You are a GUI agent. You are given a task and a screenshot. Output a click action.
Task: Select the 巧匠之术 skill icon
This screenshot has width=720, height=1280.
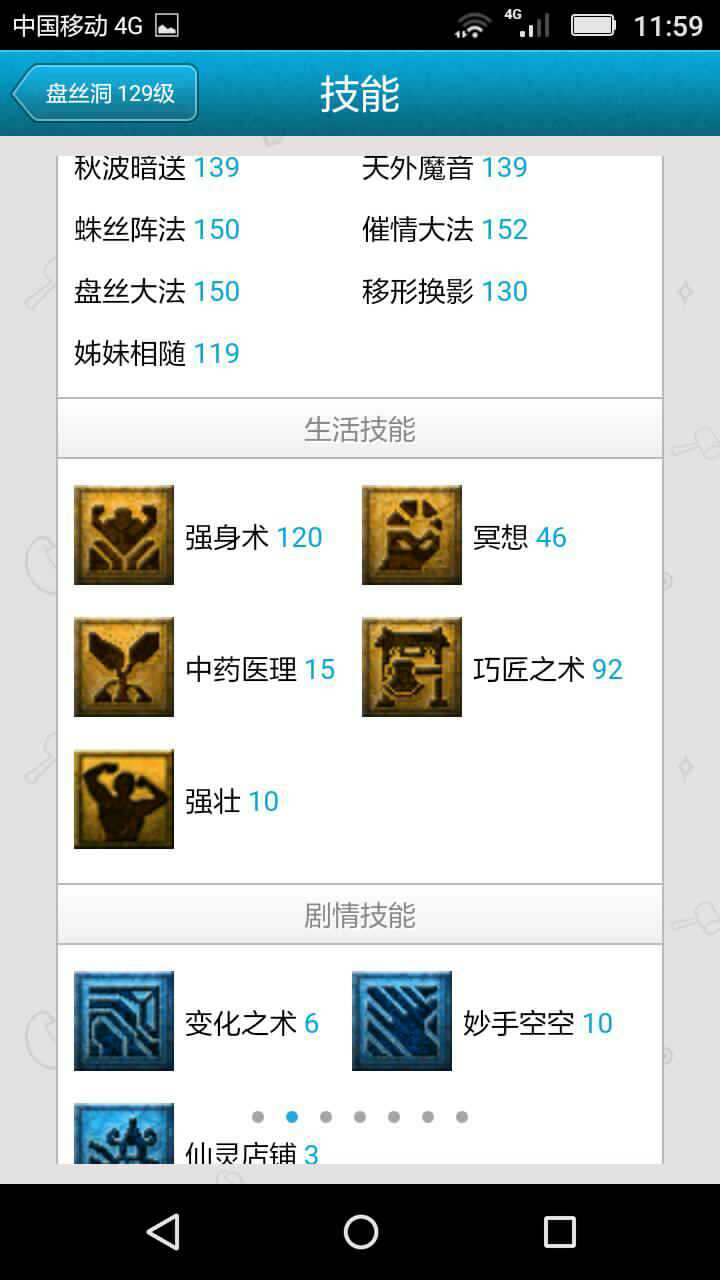coord(411,667)
